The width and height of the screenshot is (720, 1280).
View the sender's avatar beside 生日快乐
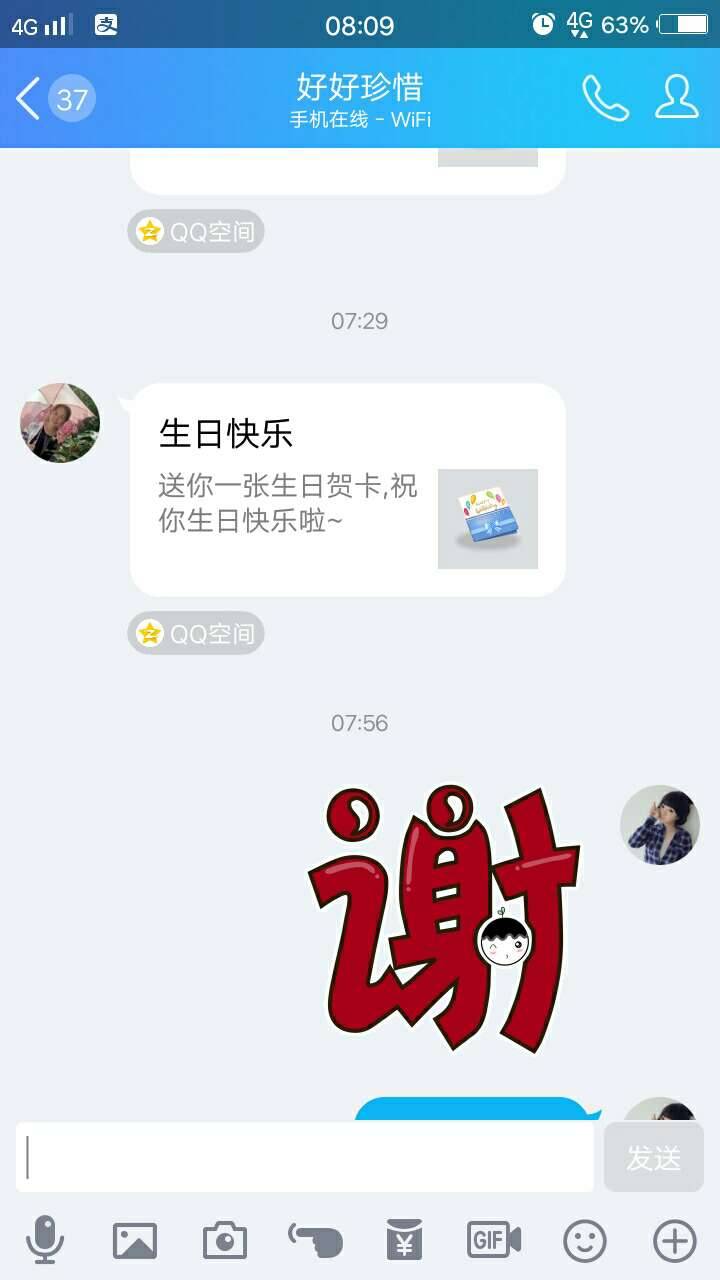(60, 423)
